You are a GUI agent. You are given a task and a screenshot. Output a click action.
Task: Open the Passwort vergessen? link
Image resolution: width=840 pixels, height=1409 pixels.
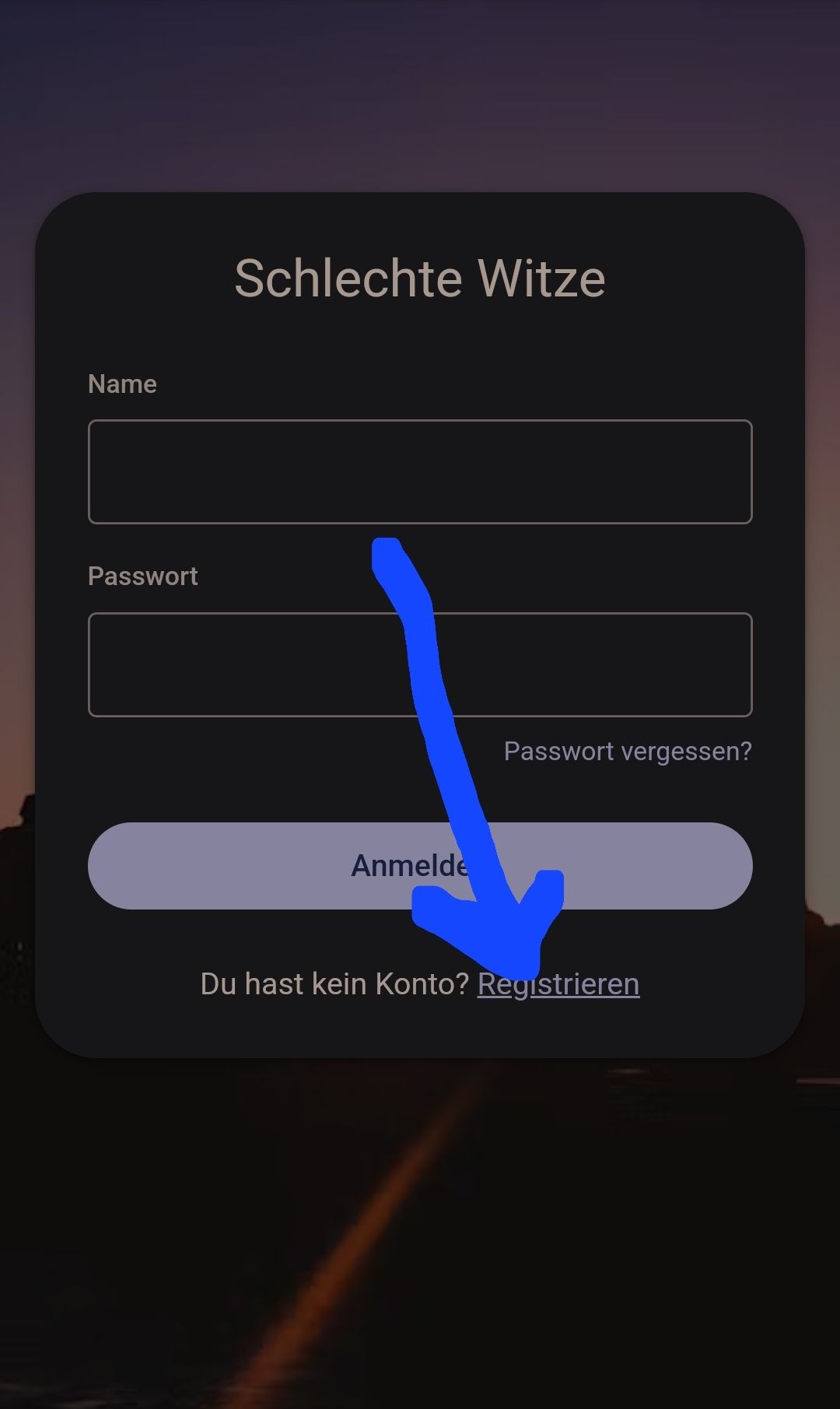click(628, 752)
